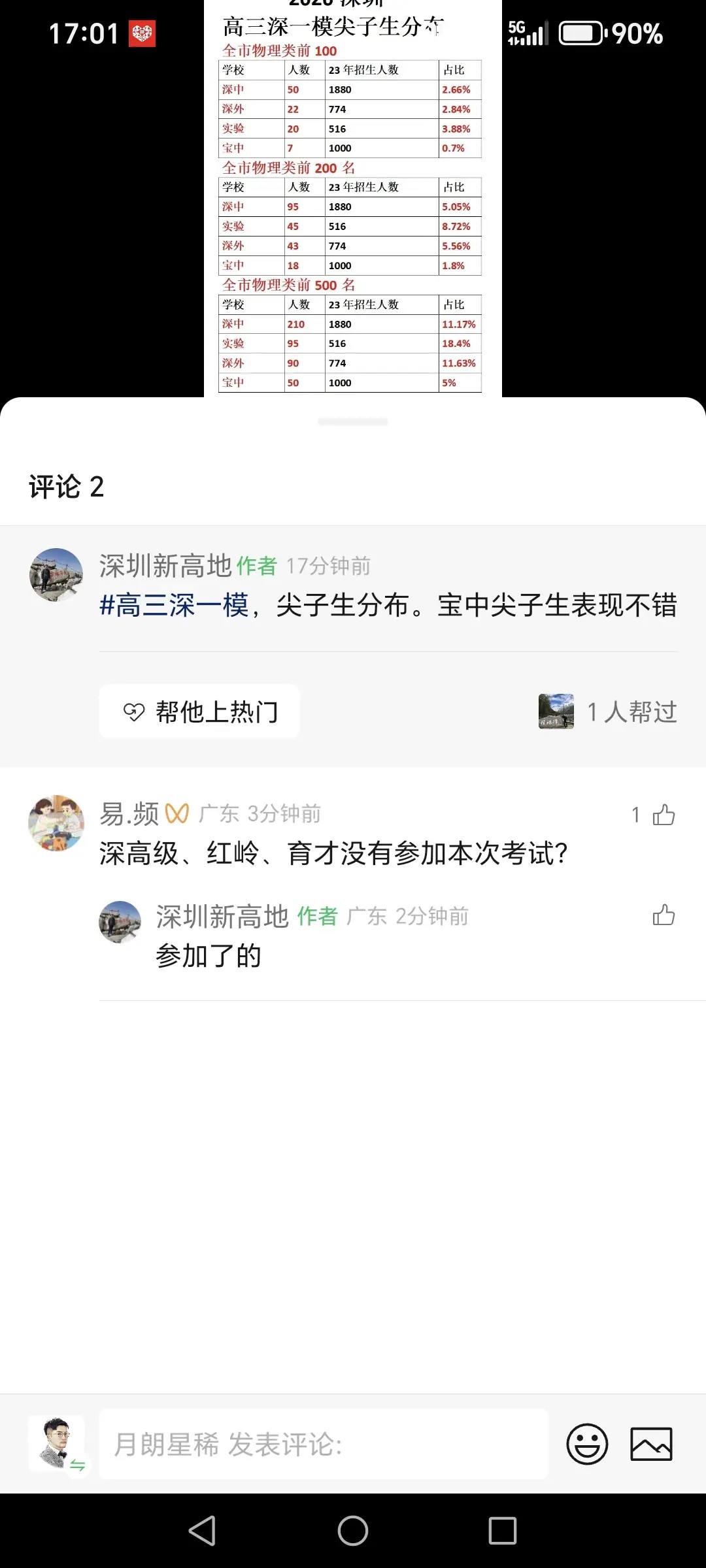Viewport: 706px width, 1568px height.
Task: Open the emoji picker
Action: 586,1445
